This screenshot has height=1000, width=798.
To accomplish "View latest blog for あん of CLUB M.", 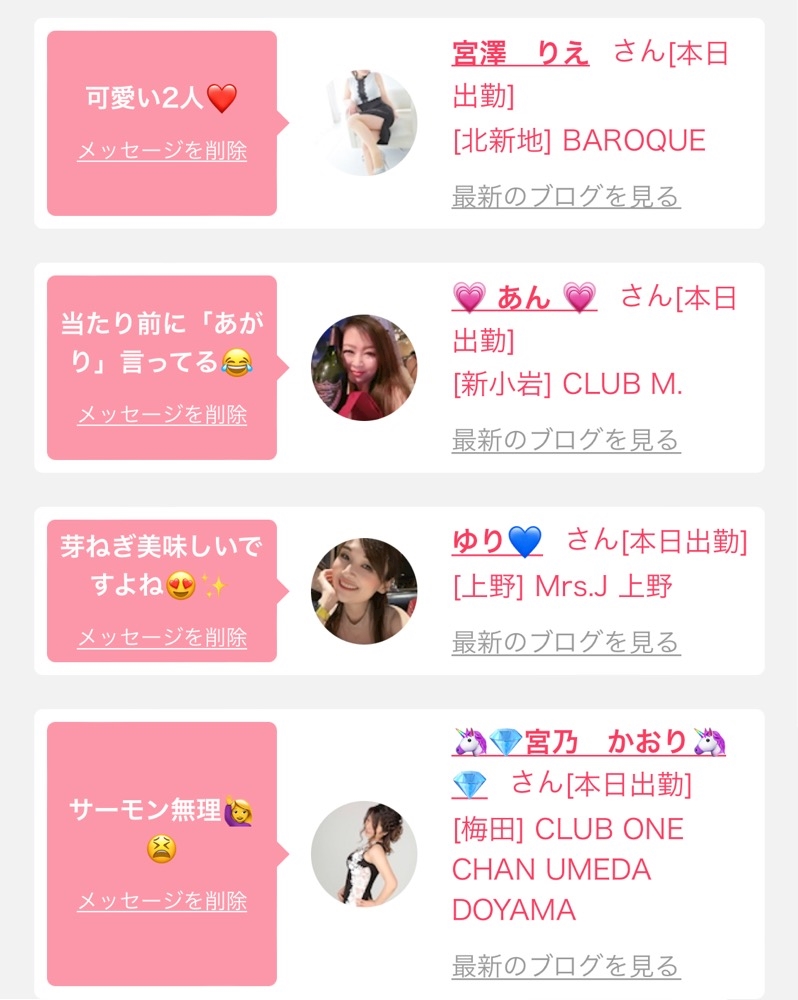I will 566,440.
